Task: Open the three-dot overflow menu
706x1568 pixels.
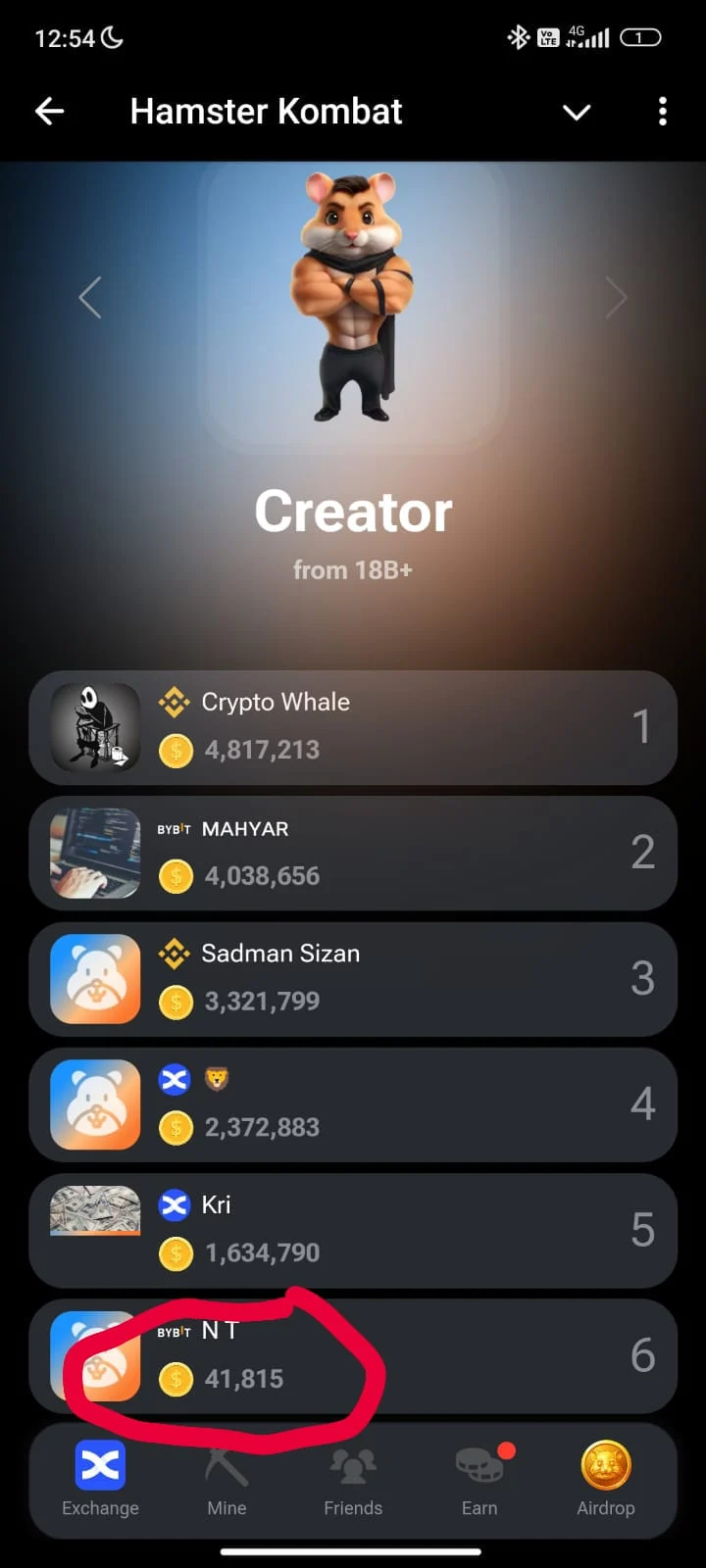Action: pos(663,112)
